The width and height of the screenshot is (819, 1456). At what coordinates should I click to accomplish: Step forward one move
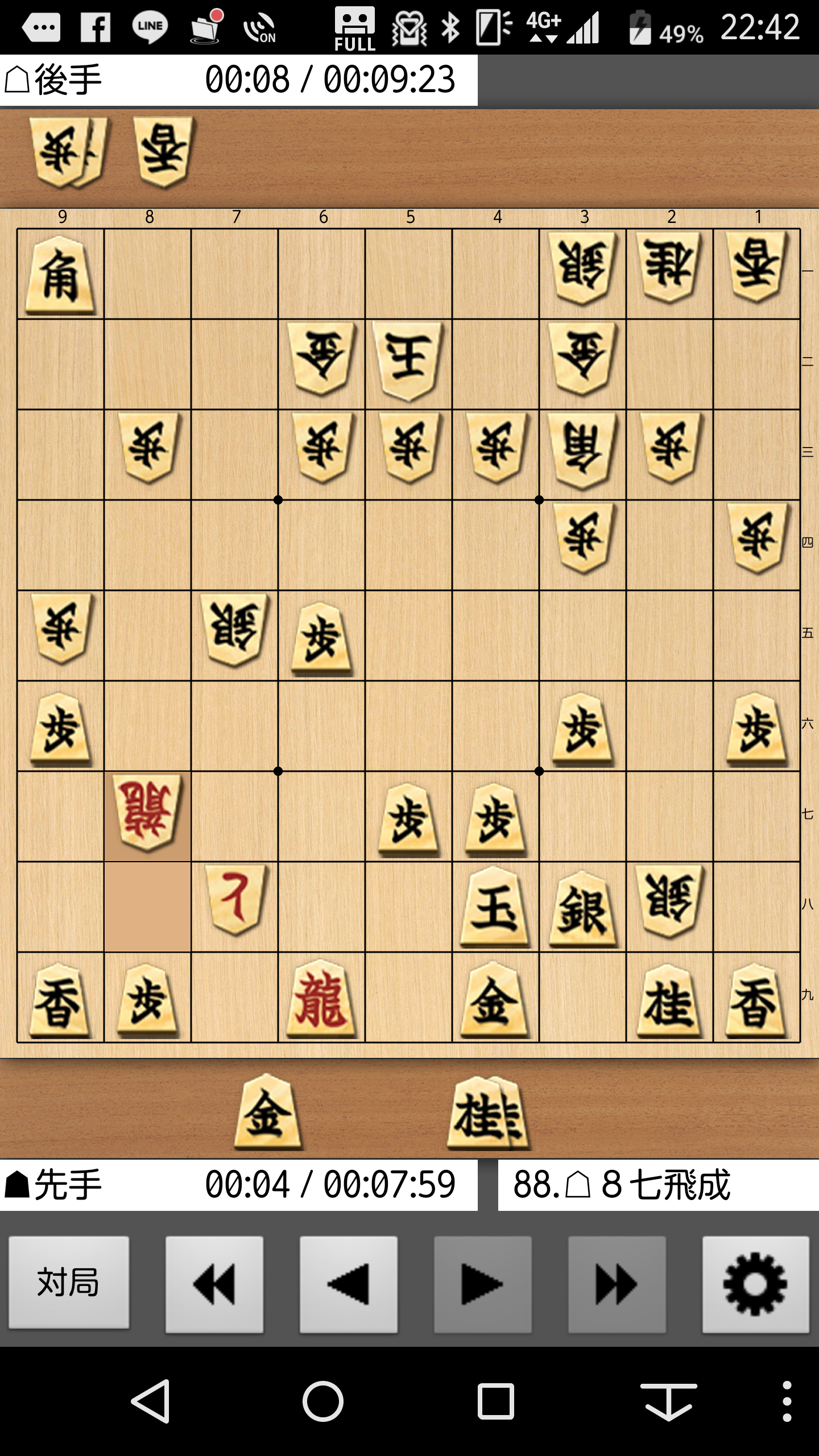coord(482,1284)
